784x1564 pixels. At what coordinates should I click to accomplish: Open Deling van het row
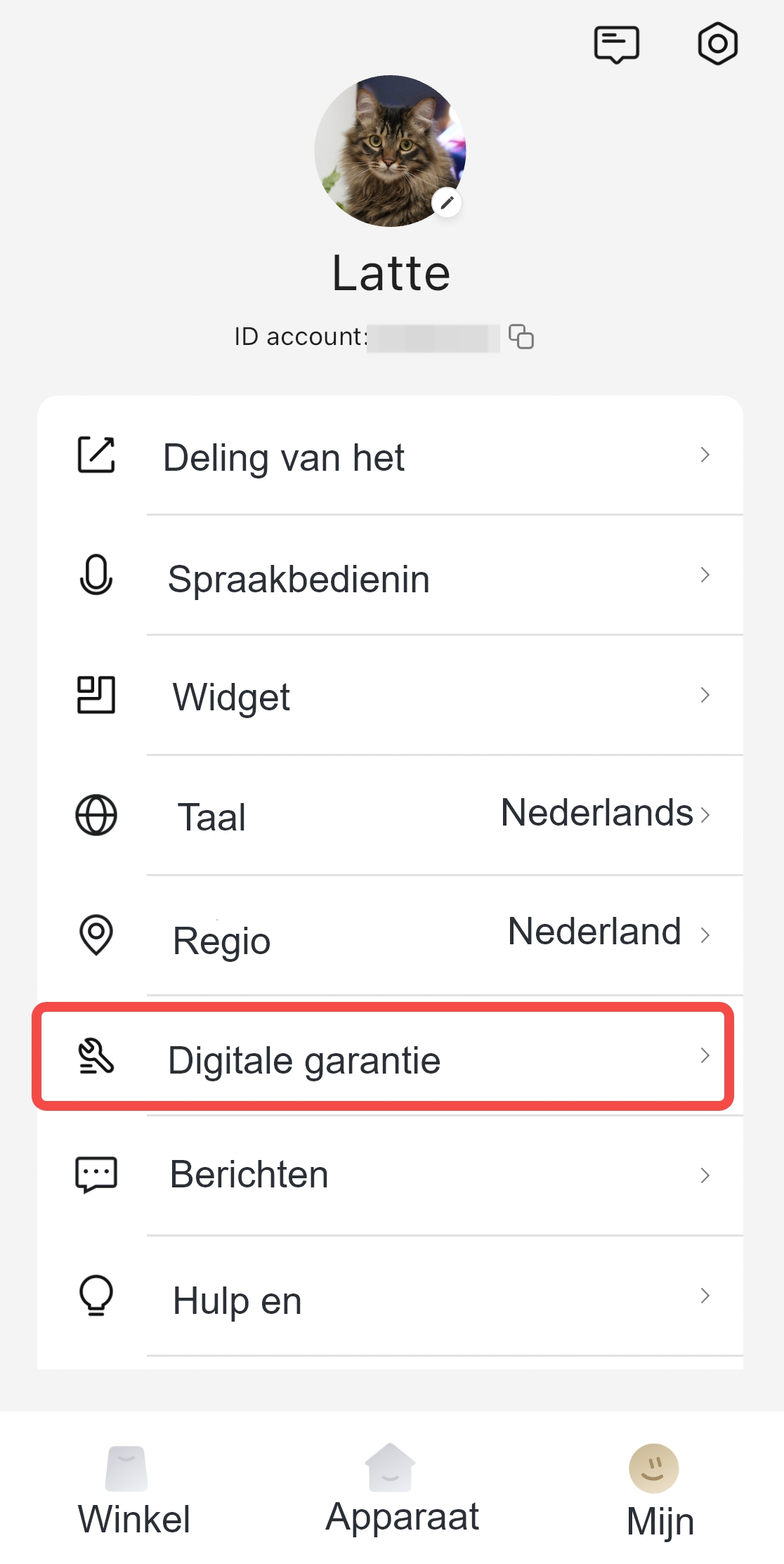pos(390,457)
